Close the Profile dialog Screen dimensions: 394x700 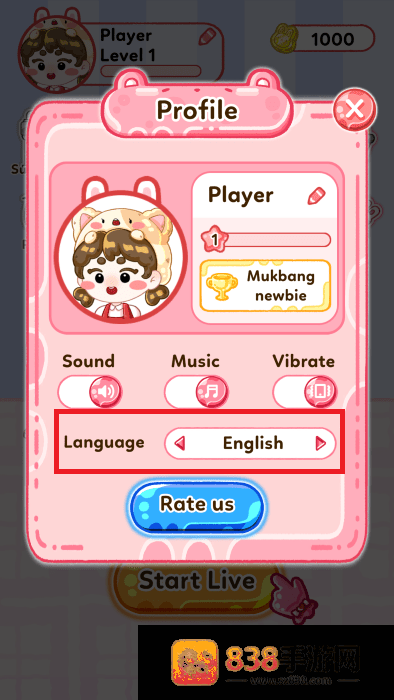pyautogui.click(x=355, y=109)
